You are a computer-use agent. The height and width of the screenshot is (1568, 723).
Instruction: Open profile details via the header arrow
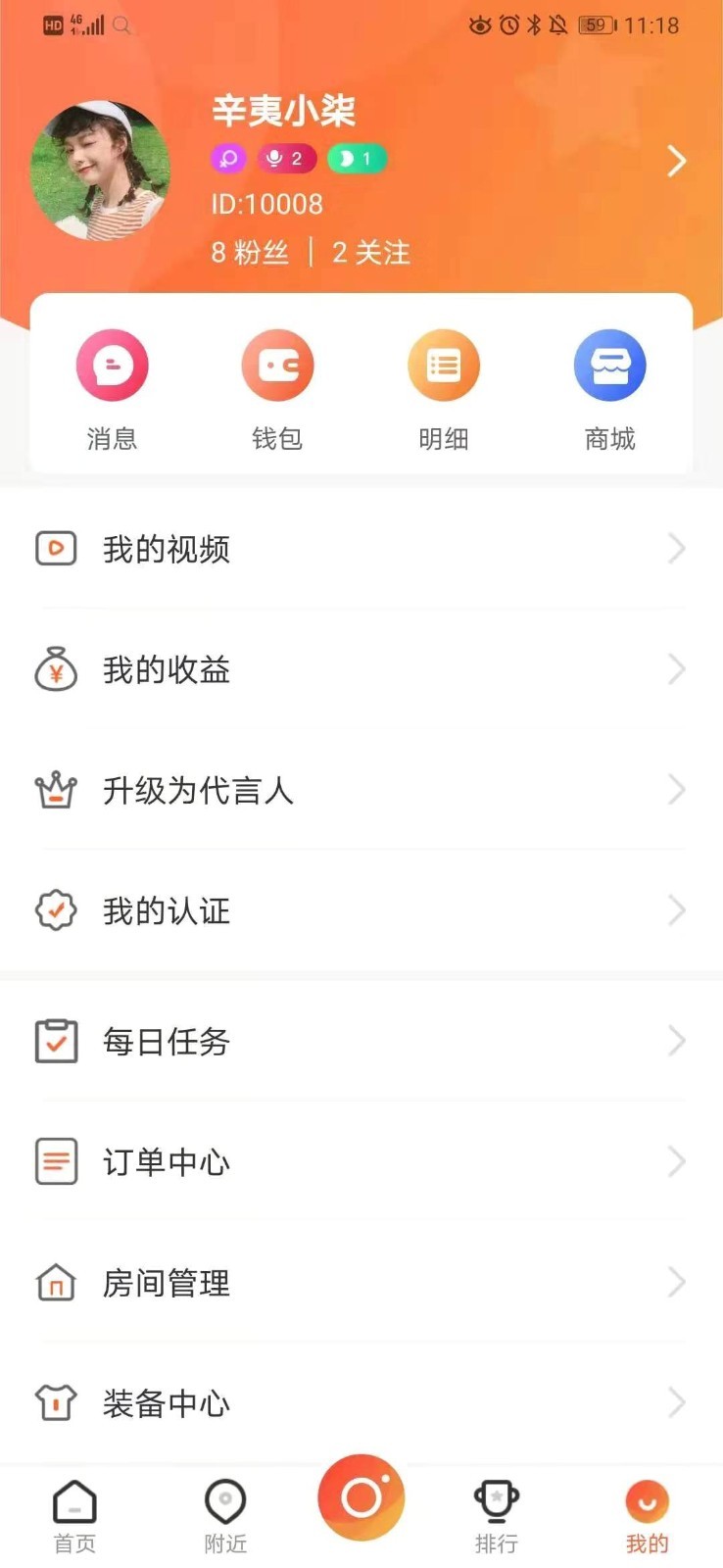click(676, 161)
